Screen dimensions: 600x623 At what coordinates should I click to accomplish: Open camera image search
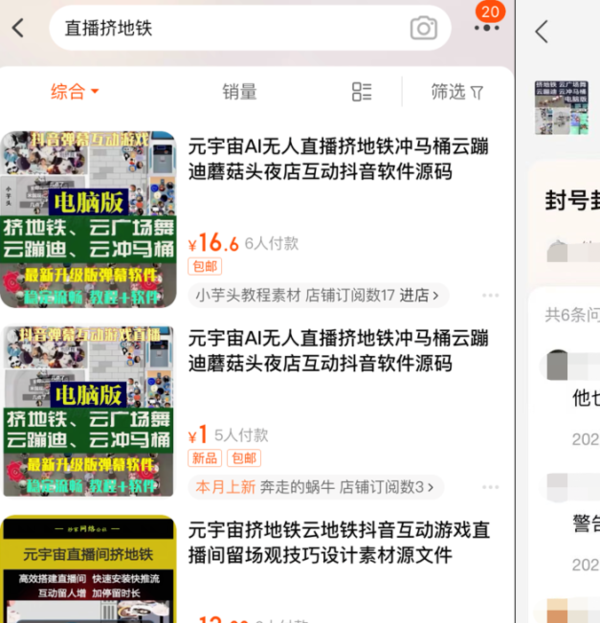[424, 28]
